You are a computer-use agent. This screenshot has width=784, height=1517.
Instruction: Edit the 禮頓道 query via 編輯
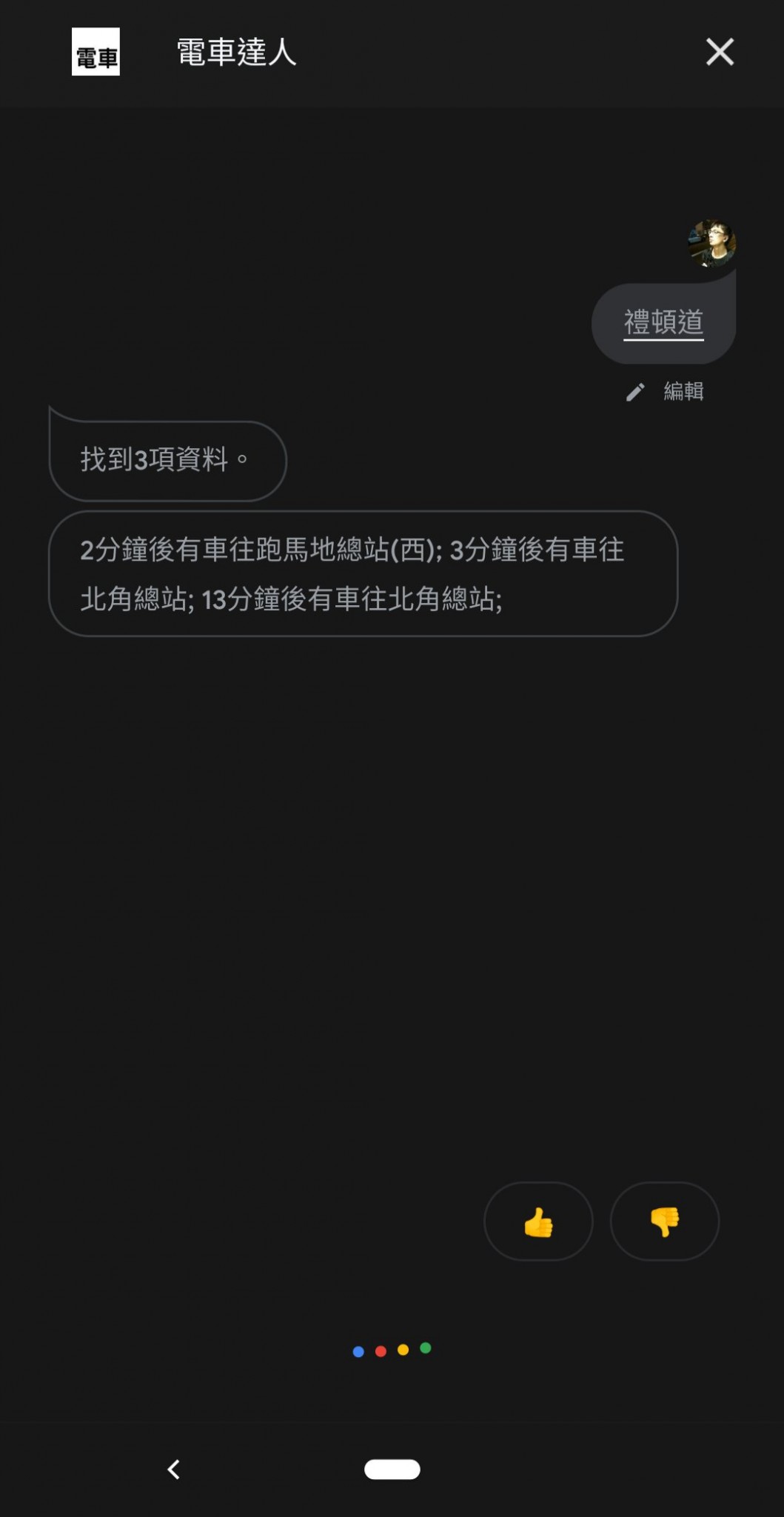[x=665, y=391]
